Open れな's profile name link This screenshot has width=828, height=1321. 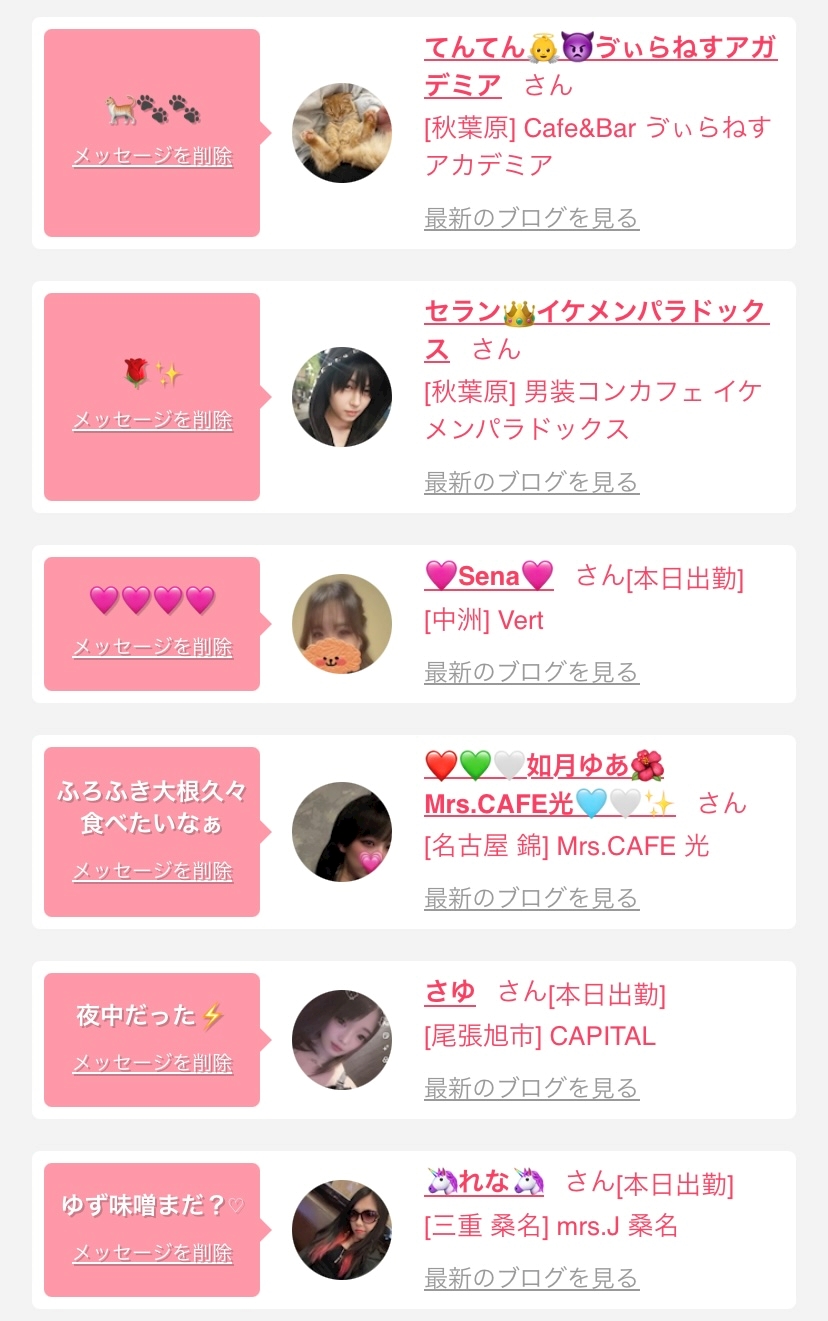tap(484, 1183)
